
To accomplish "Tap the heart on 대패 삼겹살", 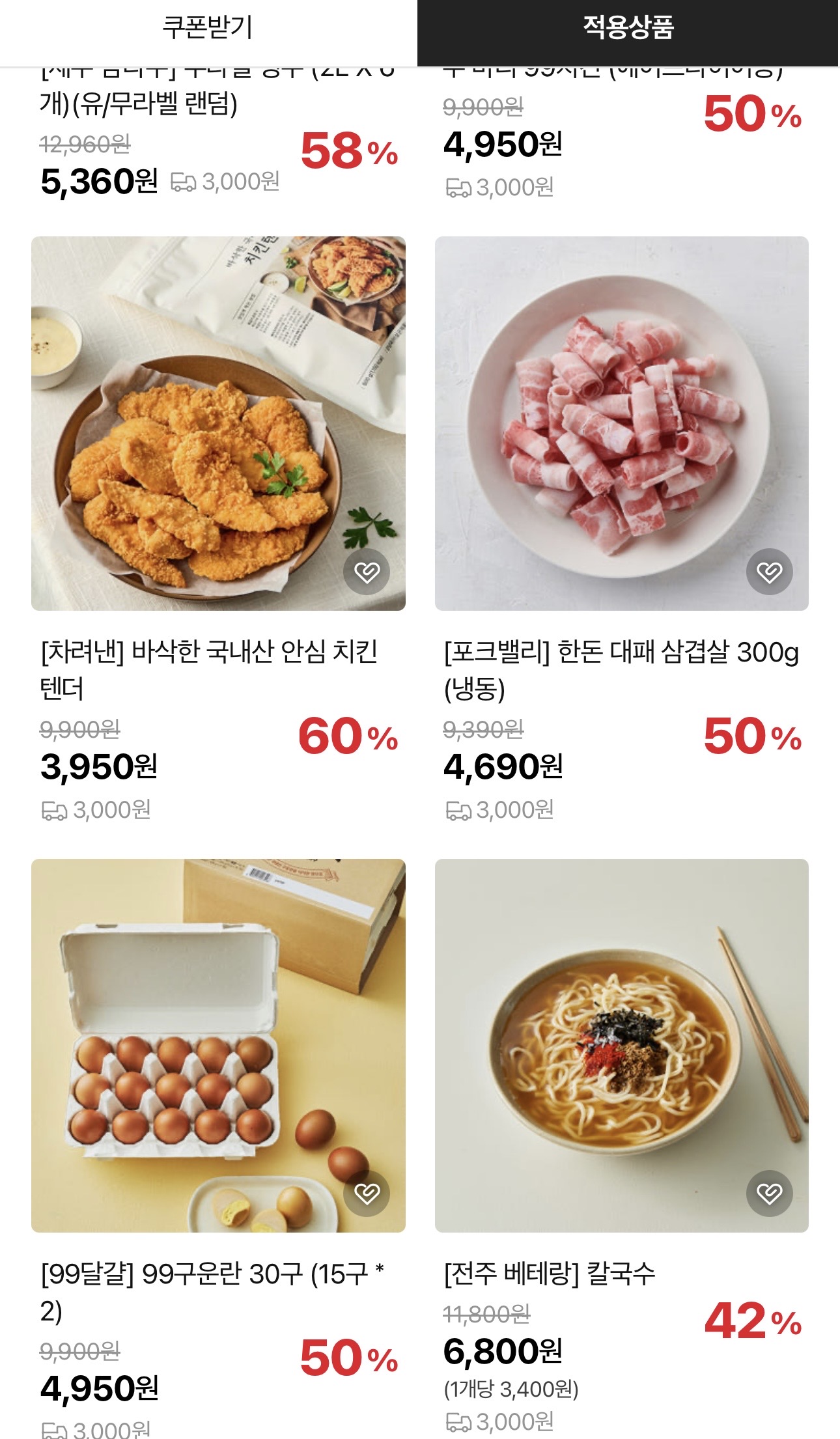I will tap(769, 572).
